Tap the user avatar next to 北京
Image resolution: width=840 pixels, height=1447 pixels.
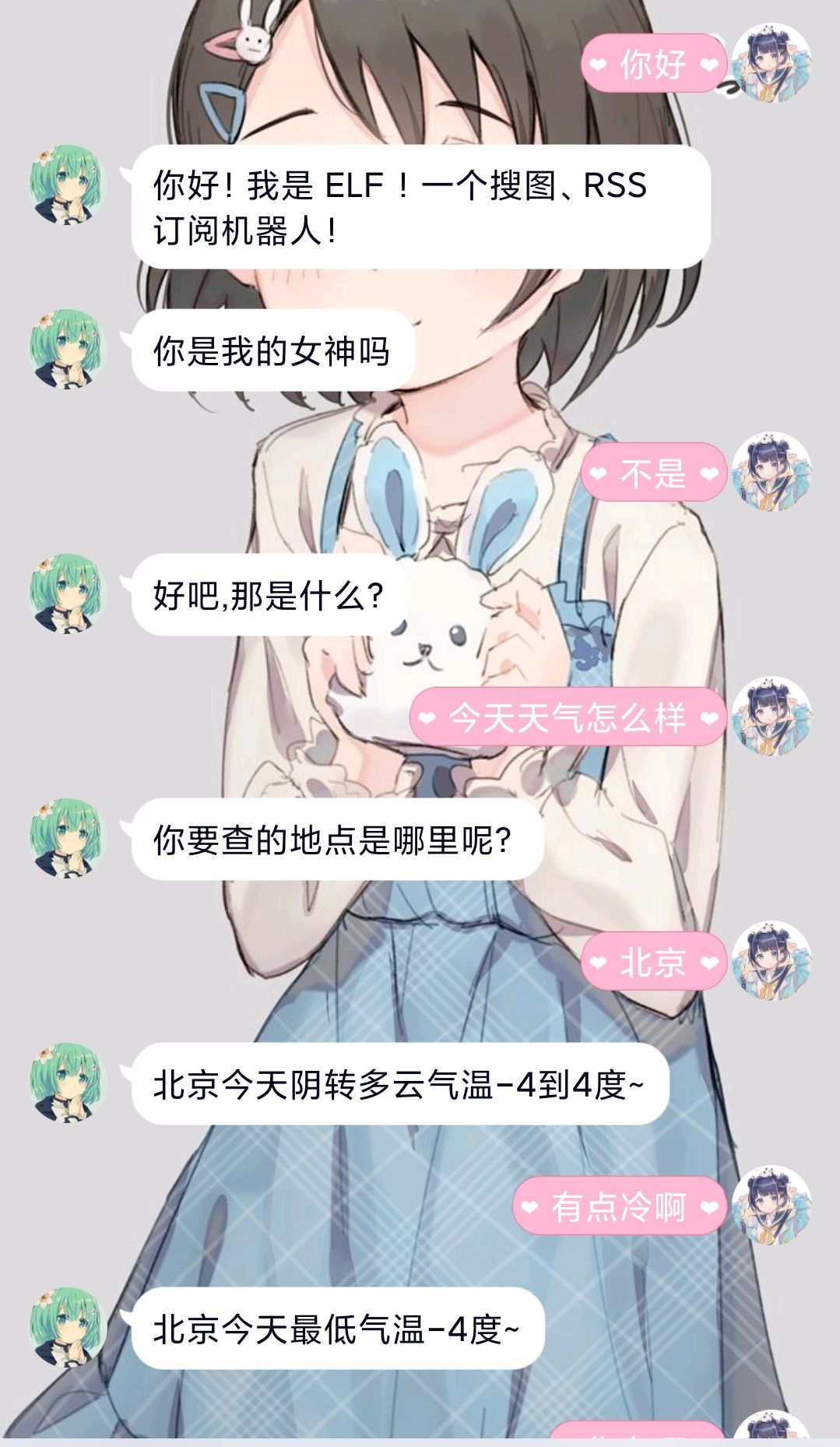pyautogui.click(x=771, y=961)
